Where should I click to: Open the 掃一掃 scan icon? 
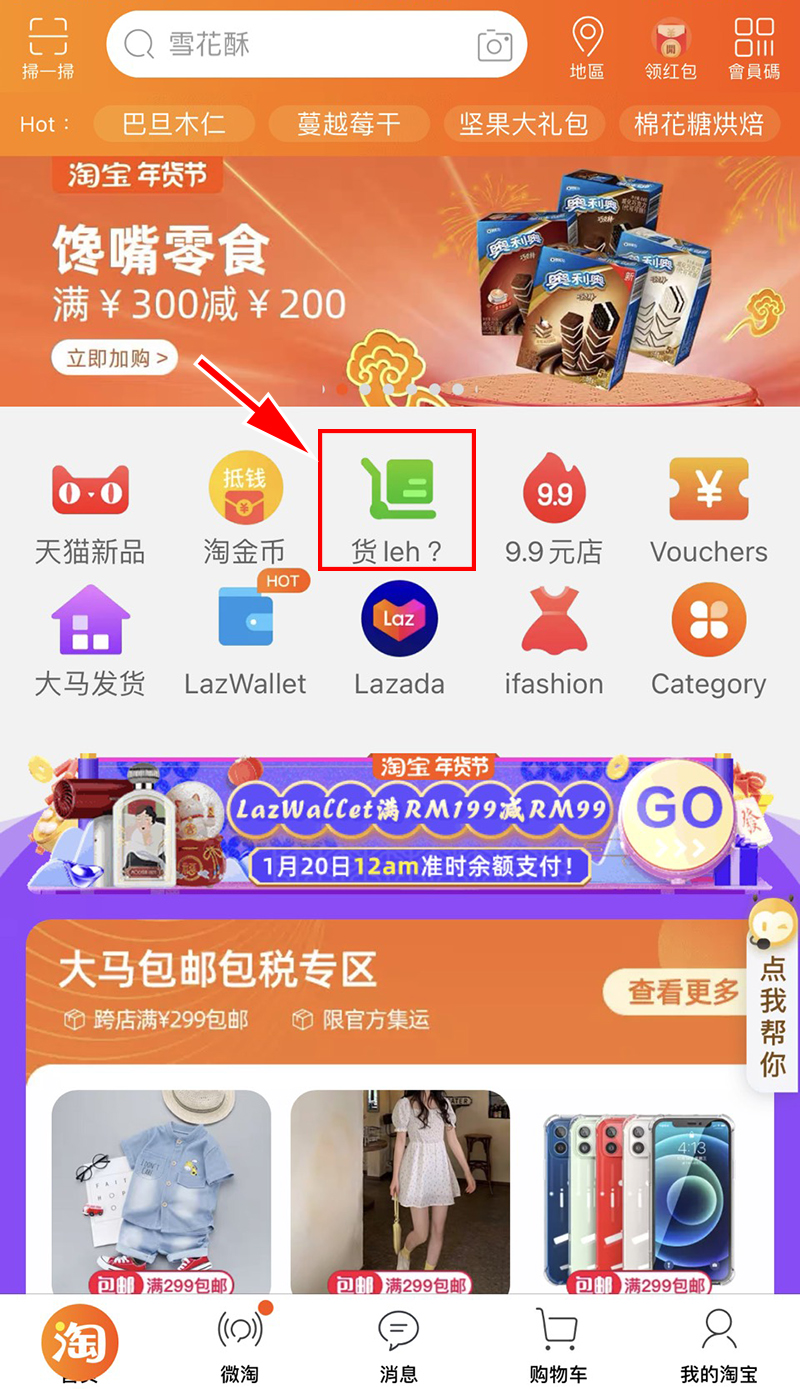click(x=48, y=47)
